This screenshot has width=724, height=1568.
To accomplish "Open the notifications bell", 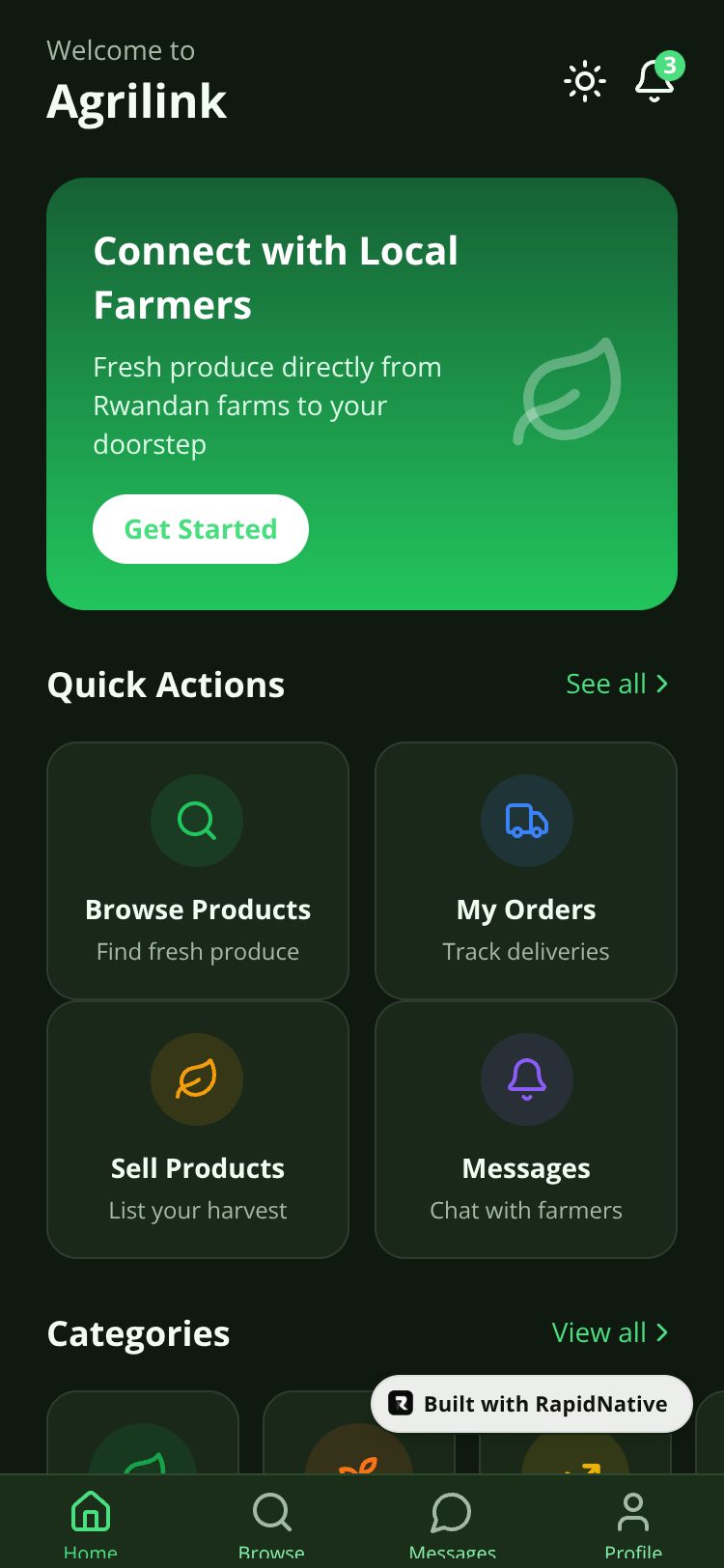I will pyautogui.click(x=654, y=82).
